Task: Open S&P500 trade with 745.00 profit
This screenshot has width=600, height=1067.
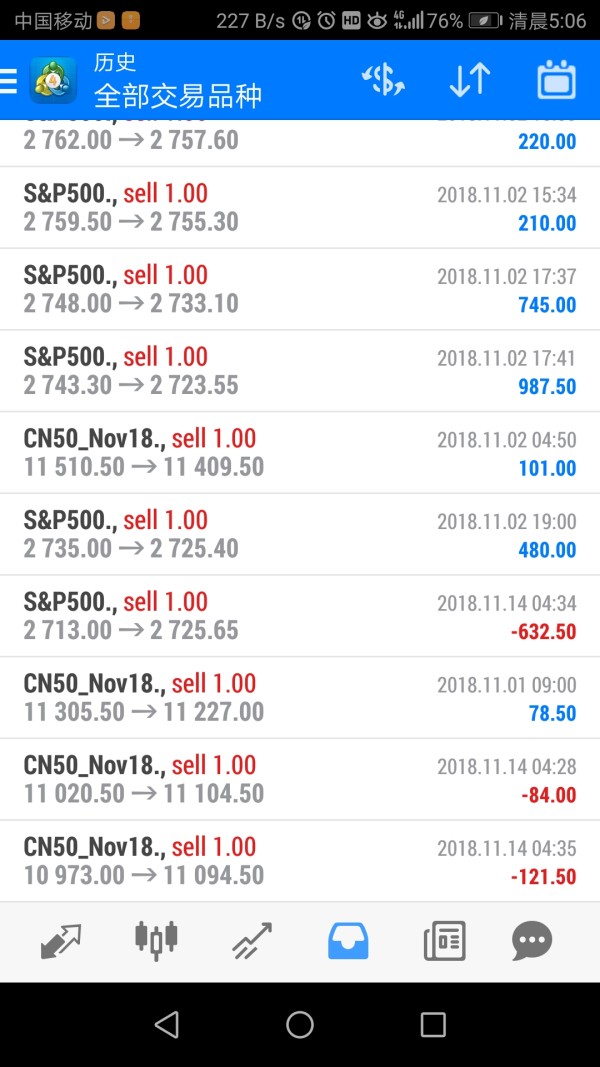Action: pos(300,289)
